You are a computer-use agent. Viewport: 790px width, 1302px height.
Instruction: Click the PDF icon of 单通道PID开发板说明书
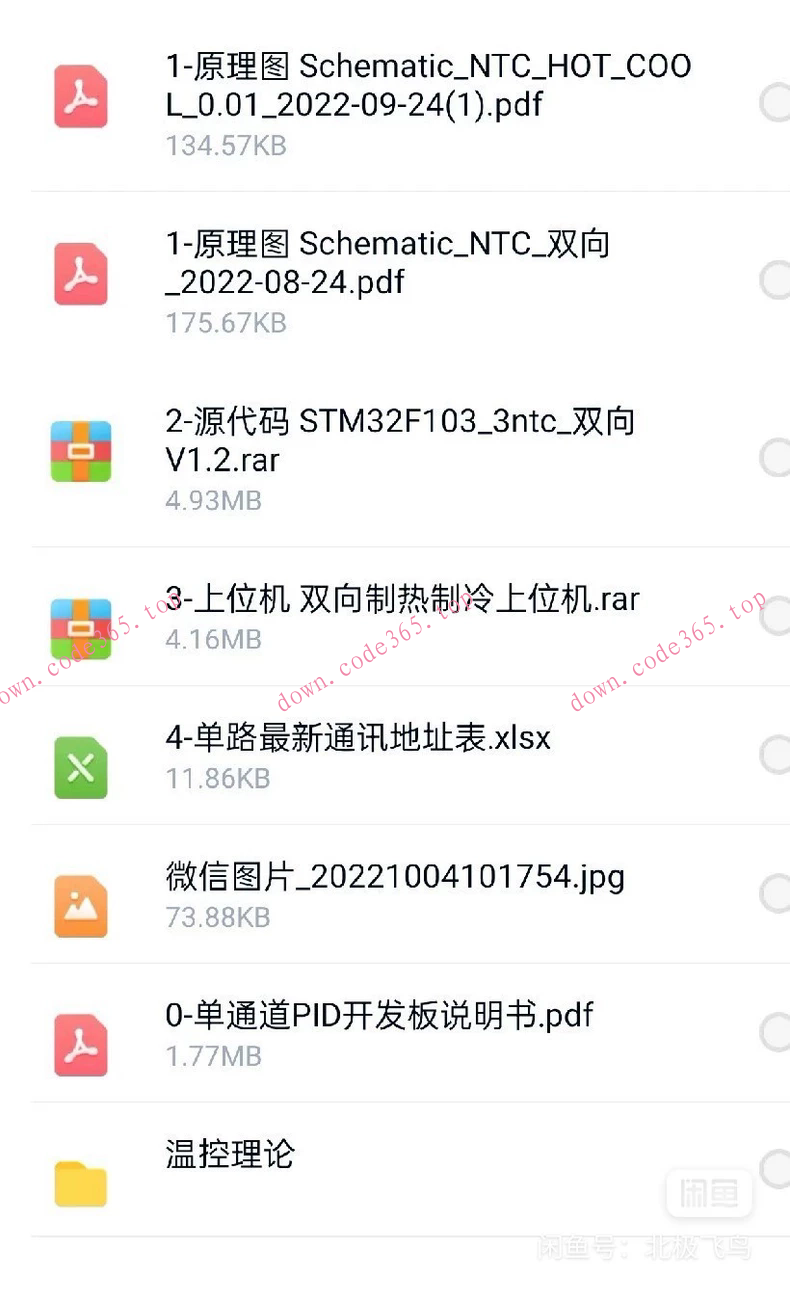(x=80, y=1044)
